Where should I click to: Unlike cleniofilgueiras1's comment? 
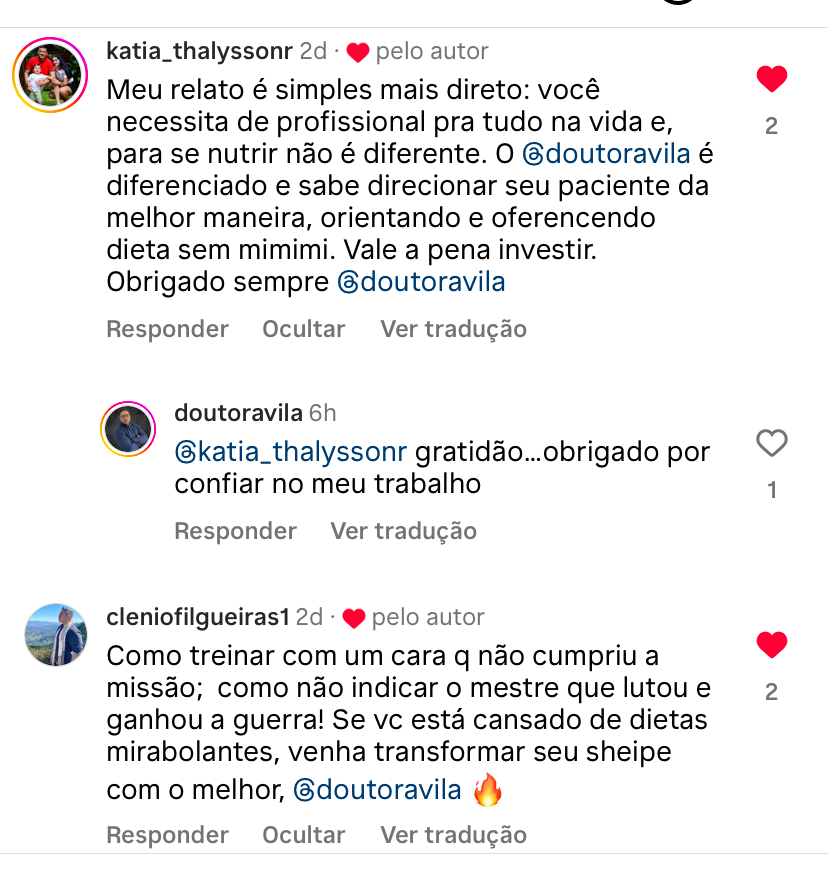tap(771, 645)
